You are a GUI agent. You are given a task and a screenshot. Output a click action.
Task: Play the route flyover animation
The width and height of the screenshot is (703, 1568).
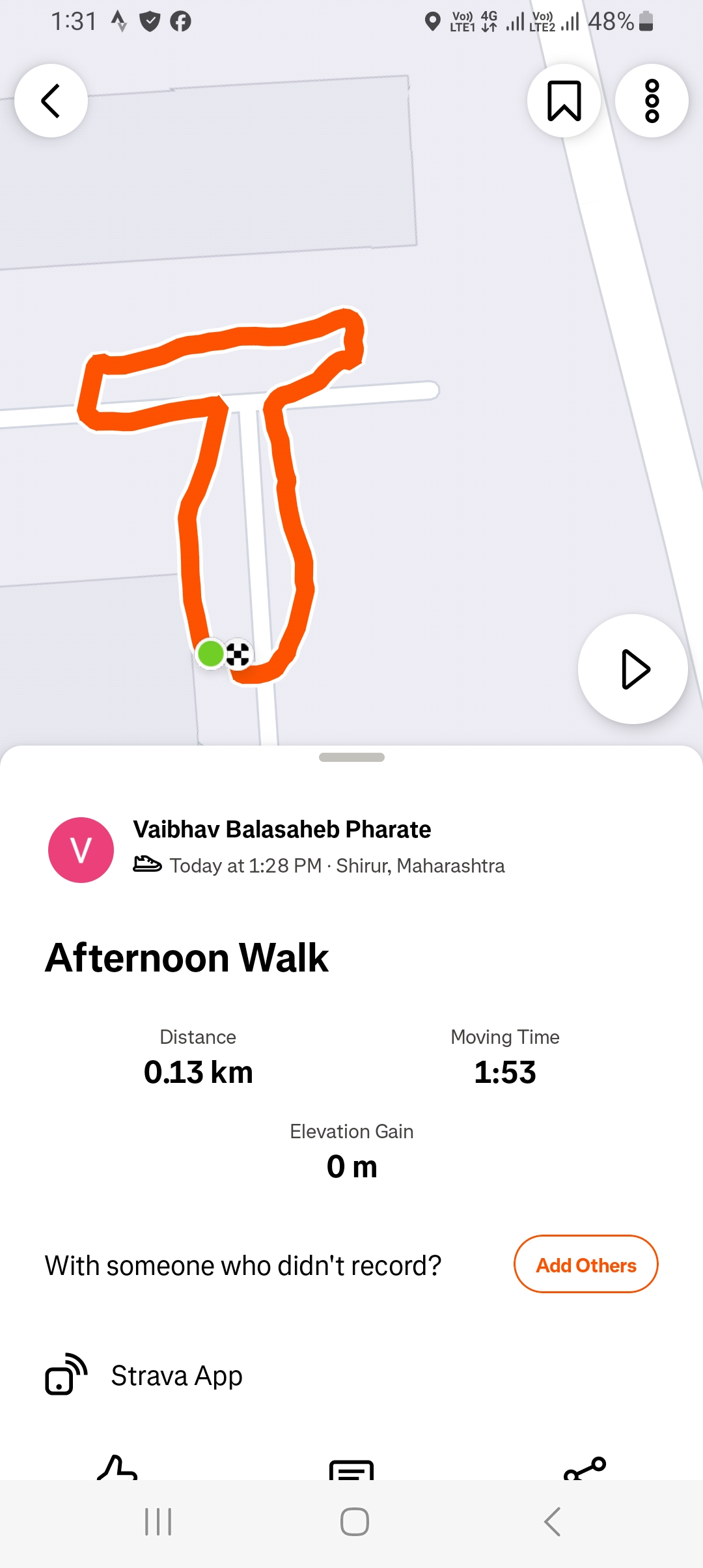click(633, 669)
